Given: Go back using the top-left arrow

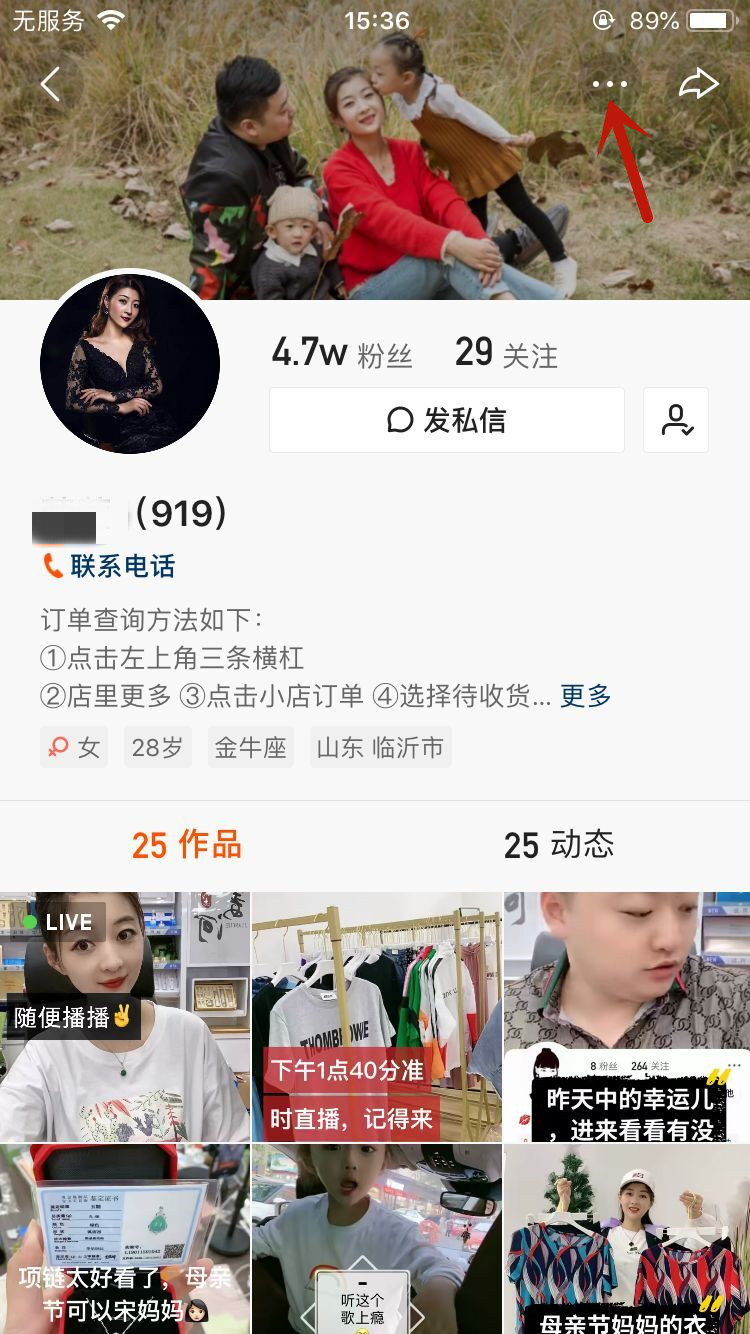Looking at the screenshot, I should 50,85.
